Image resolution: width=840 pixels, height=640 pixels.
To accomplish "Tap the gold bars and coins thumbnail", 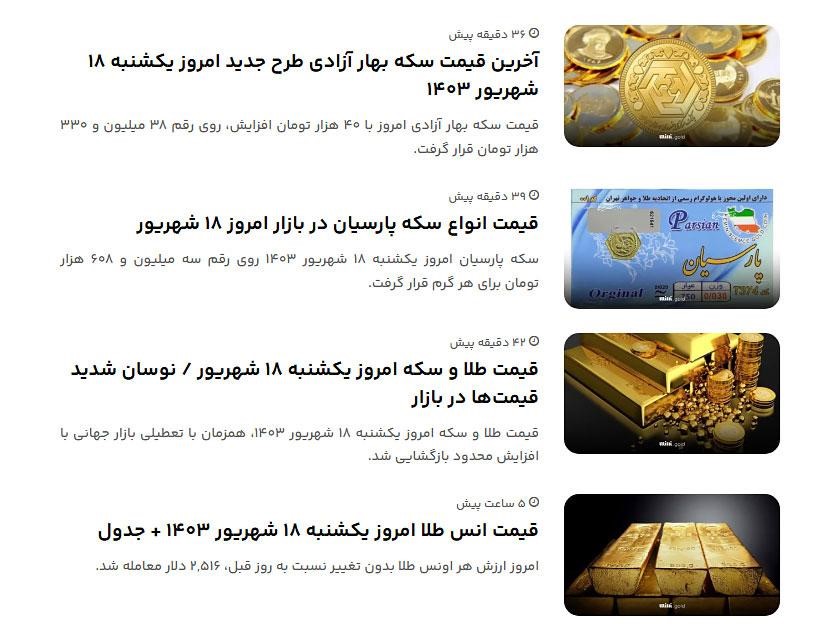I will 671,393.
